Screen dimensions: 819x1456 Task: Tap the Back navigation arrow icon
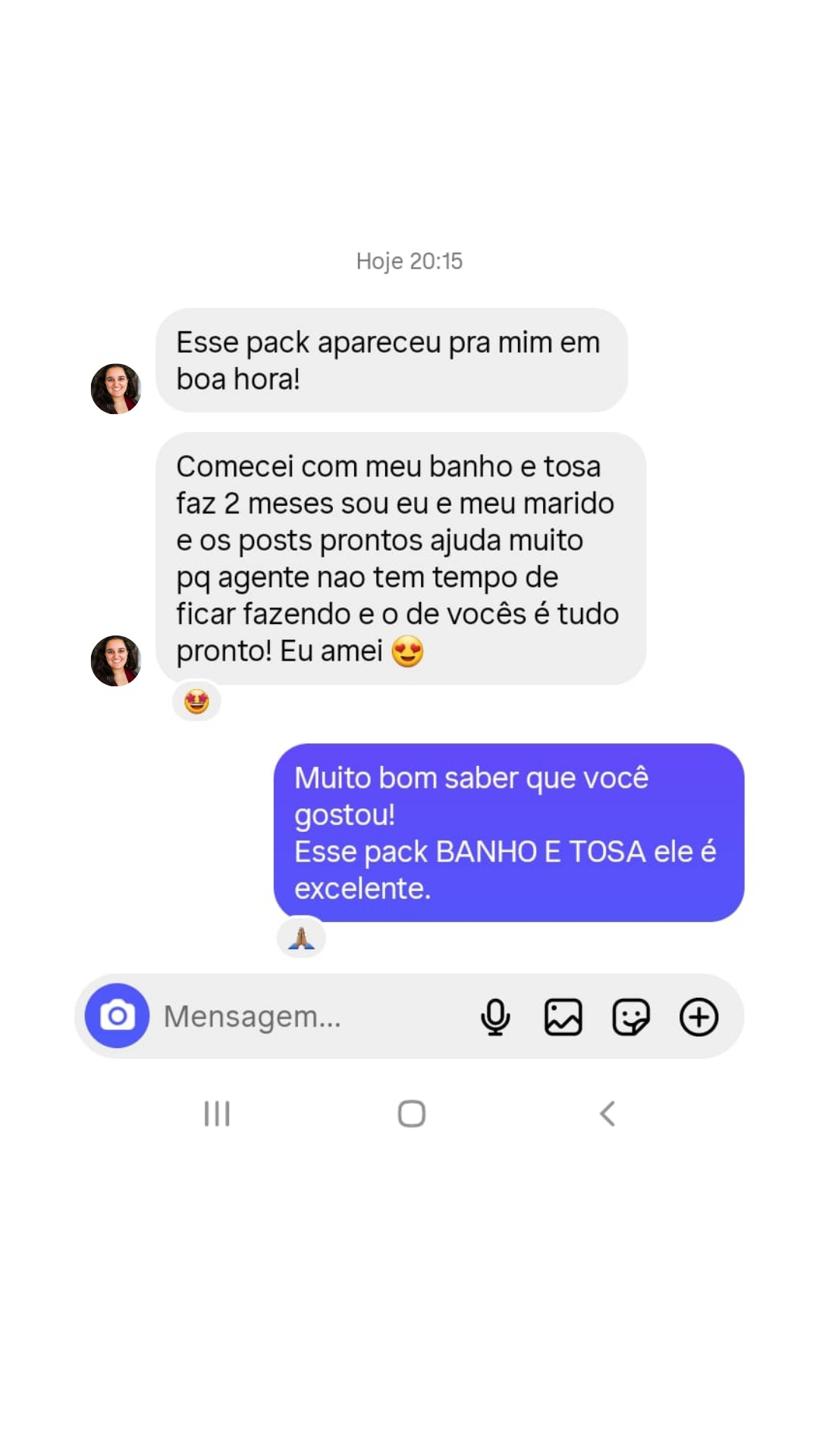tap(607, 1112)
